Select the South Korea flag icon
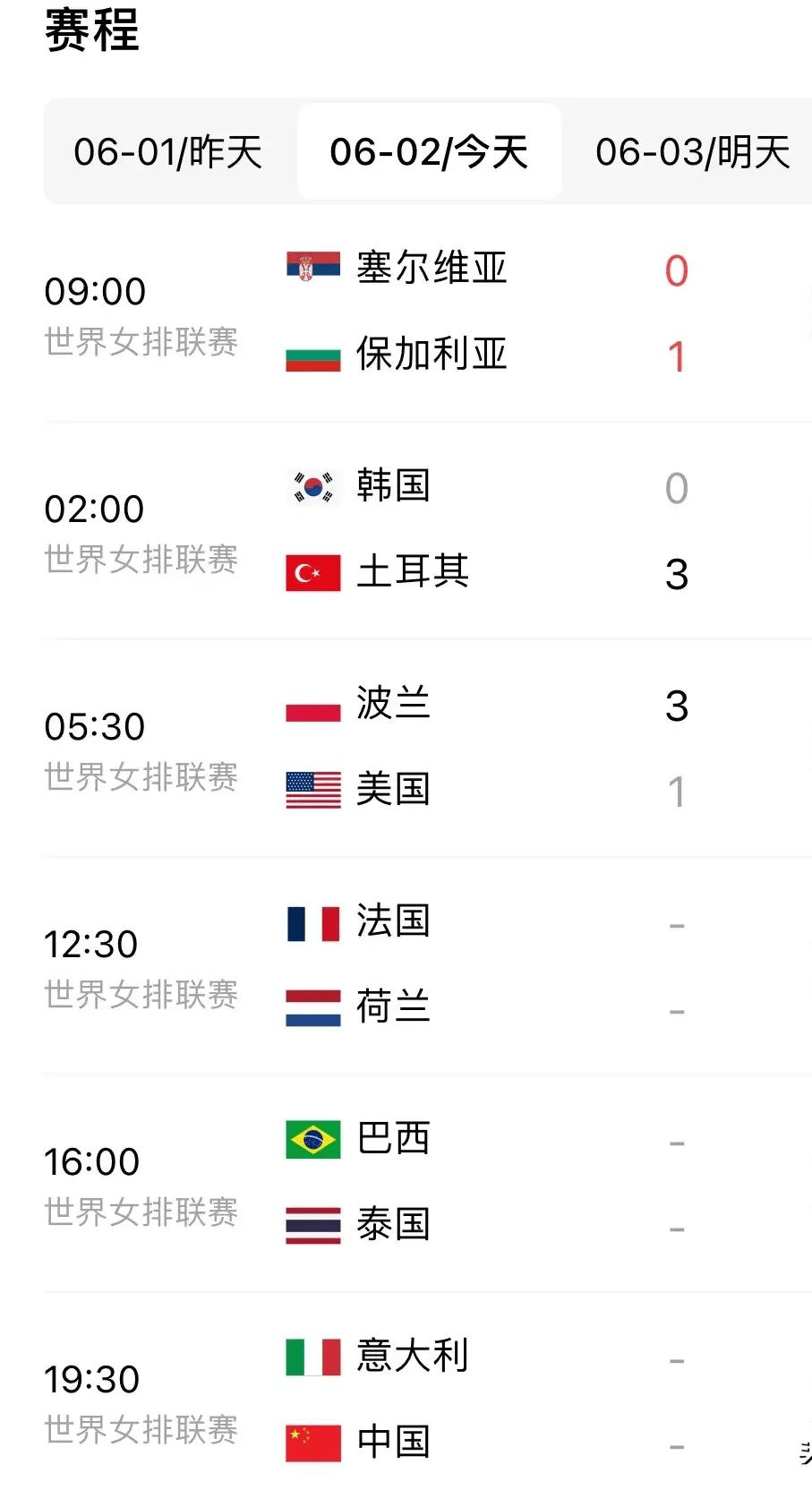Viewport: 812px width, 1490px height. 311,487
